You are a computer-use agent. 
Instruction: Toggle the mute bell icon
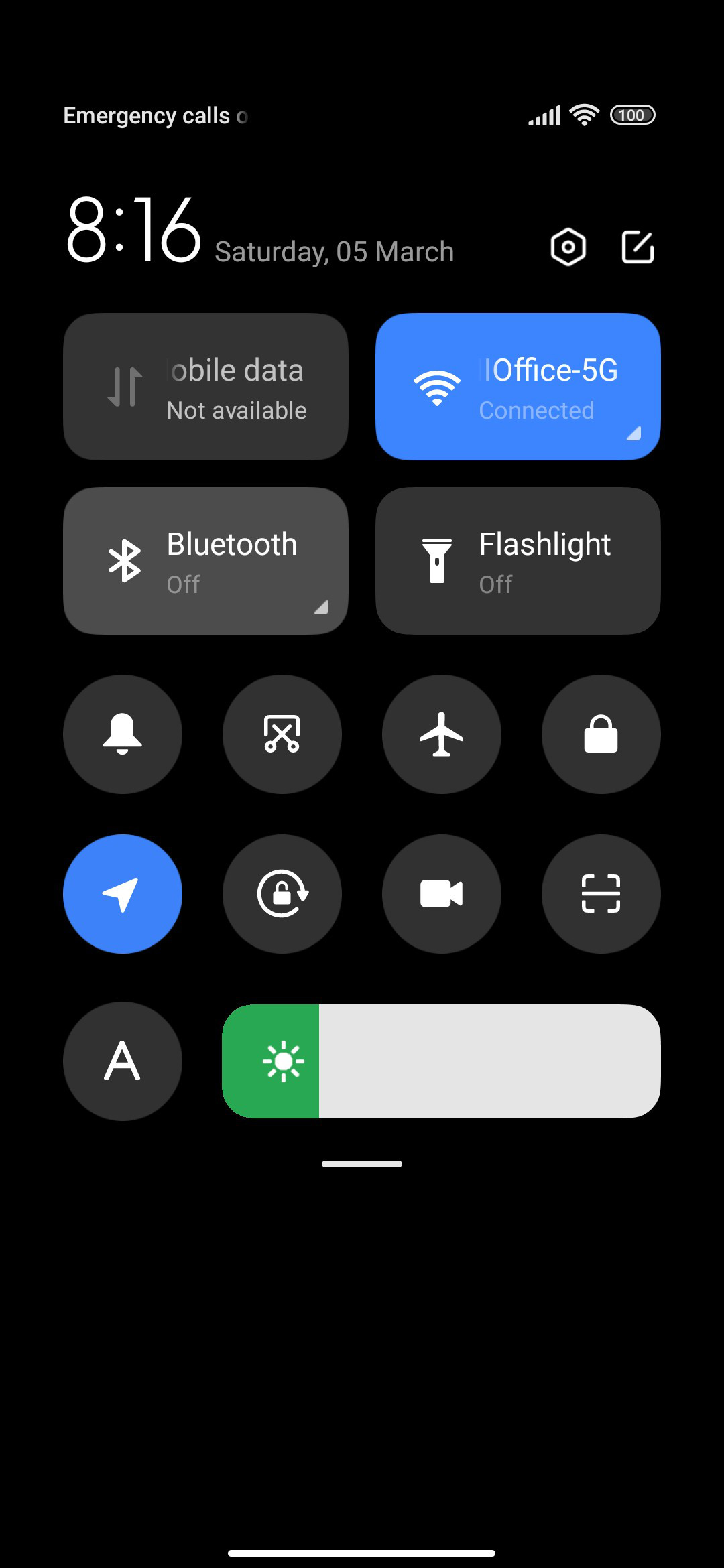click(123, 734)
